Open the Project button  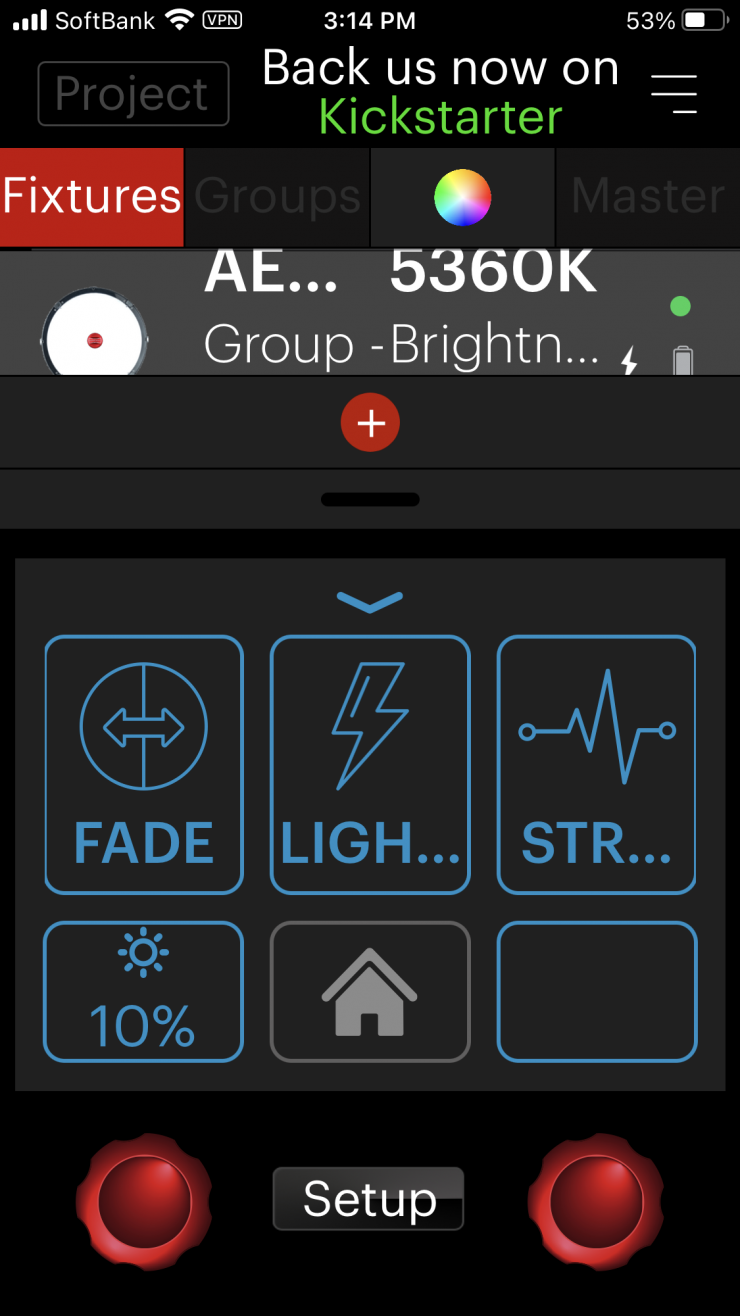click(133, 94)
